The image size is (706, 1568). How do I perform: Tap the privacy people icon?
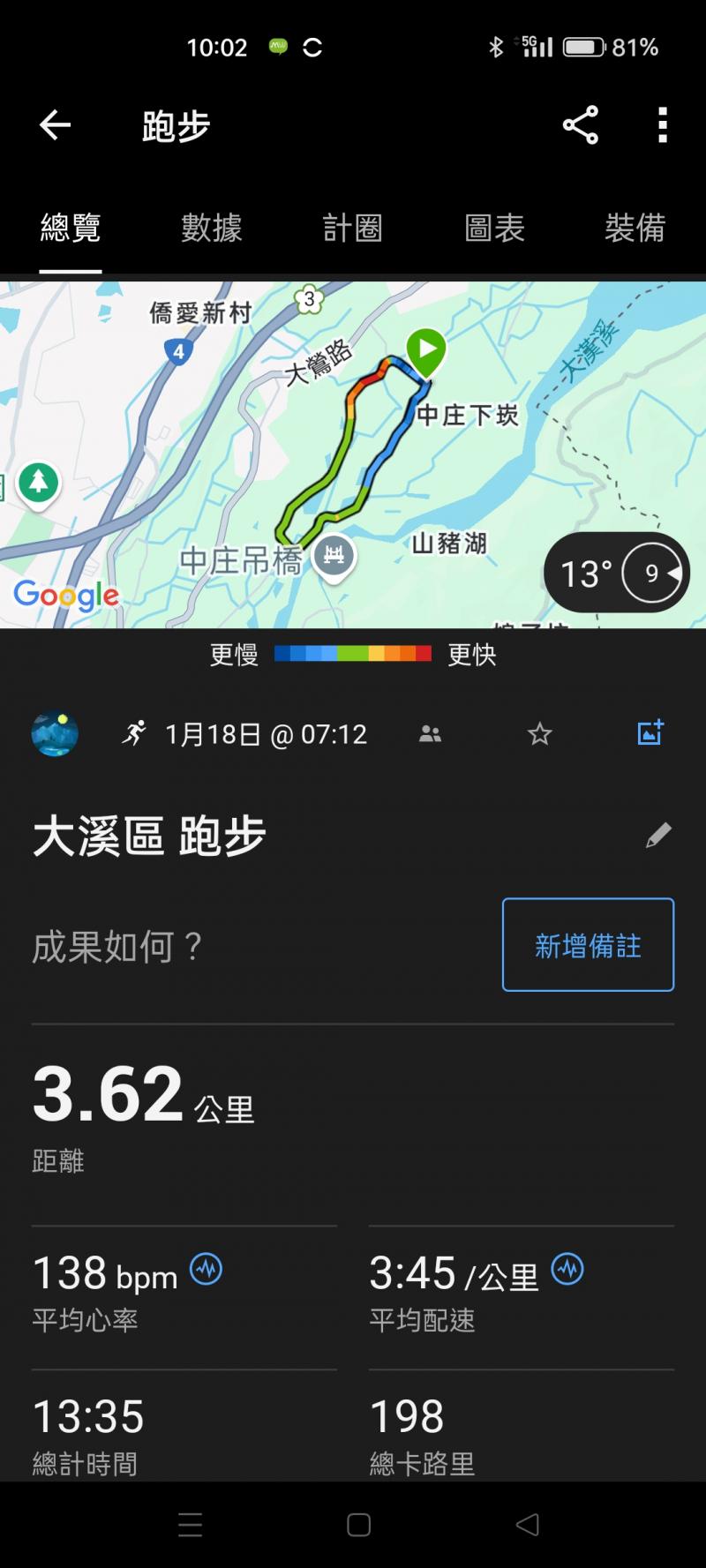430,733
